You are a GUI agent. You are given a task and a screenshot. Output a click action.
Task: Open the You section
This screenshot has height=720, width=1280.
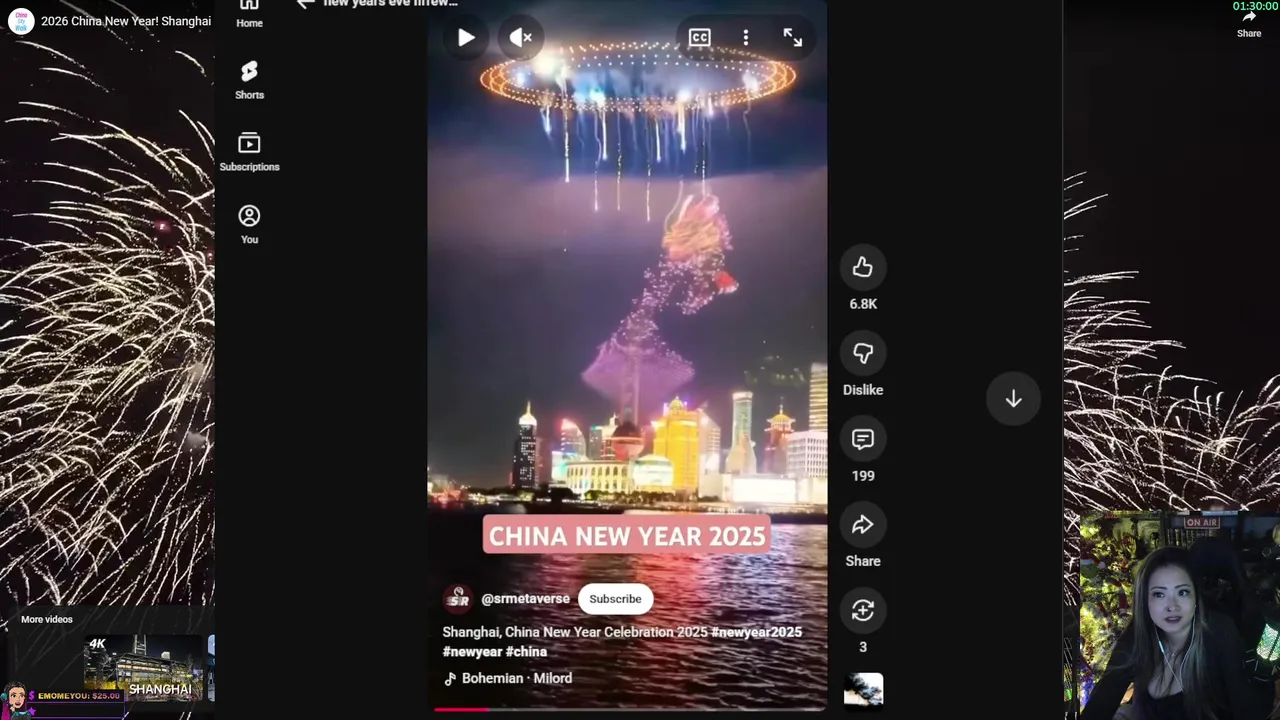[249, 224]
